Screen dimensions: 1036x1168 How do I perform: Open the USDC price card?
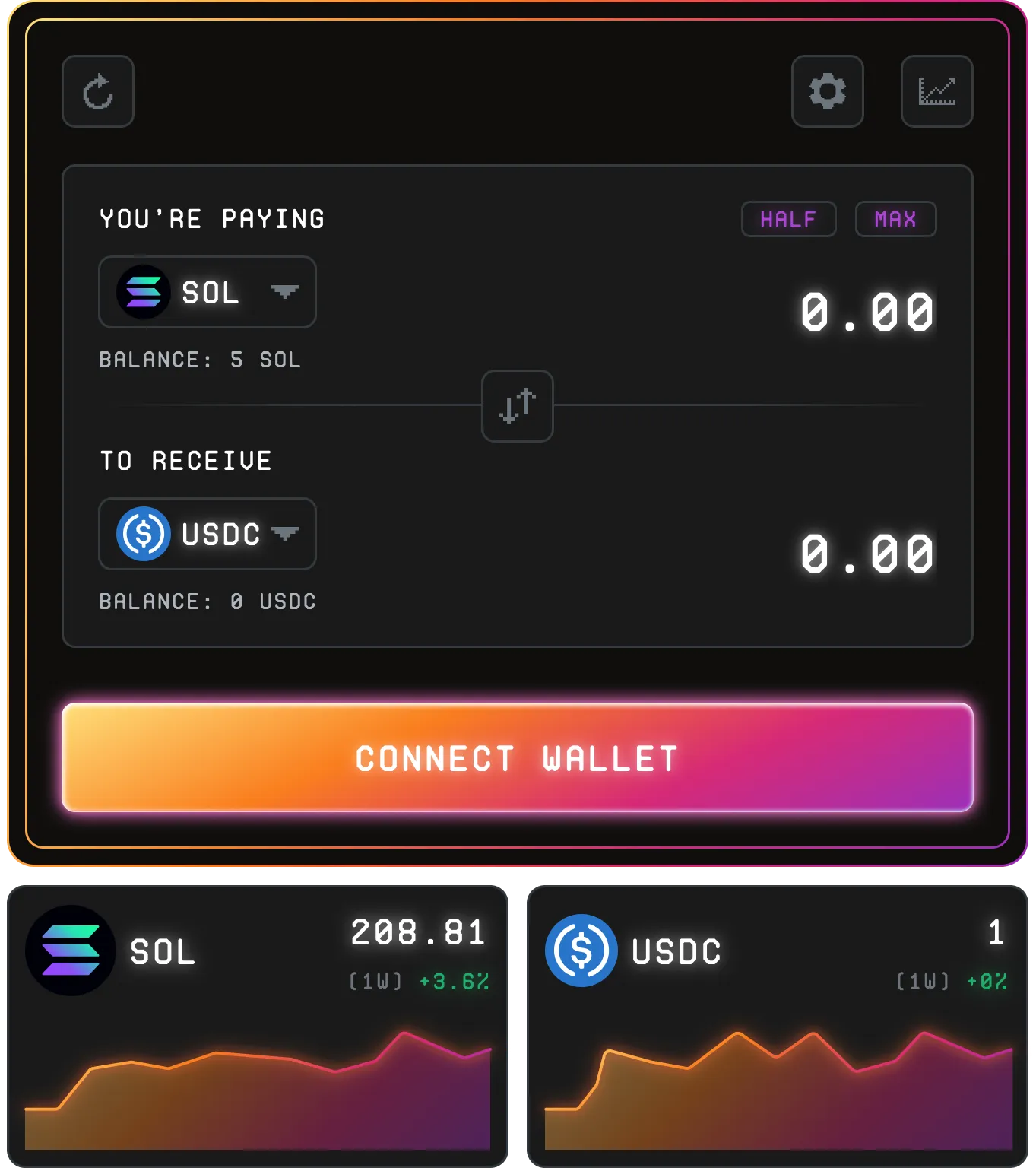tap(777, 1025)
